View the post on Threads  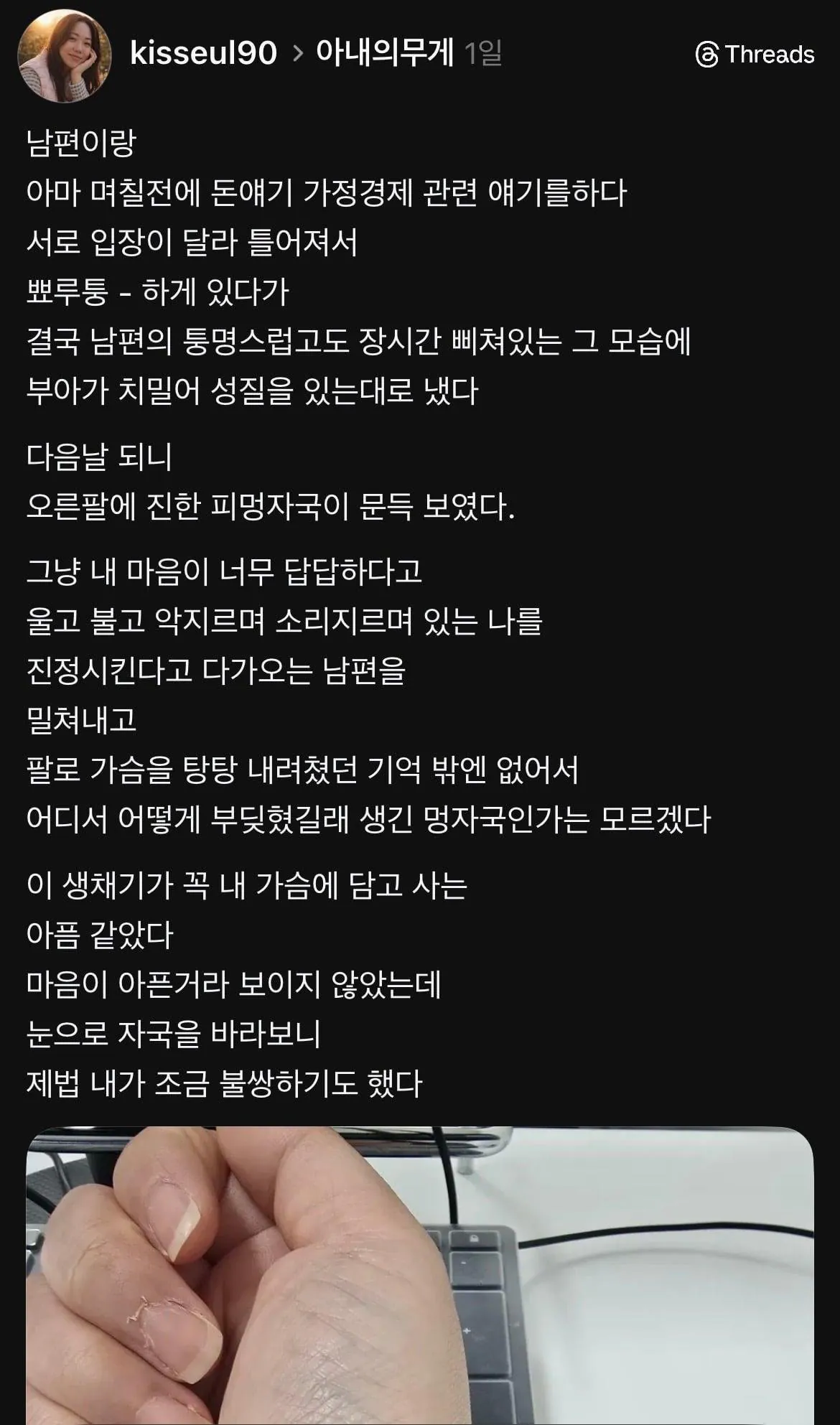point(755,55)
